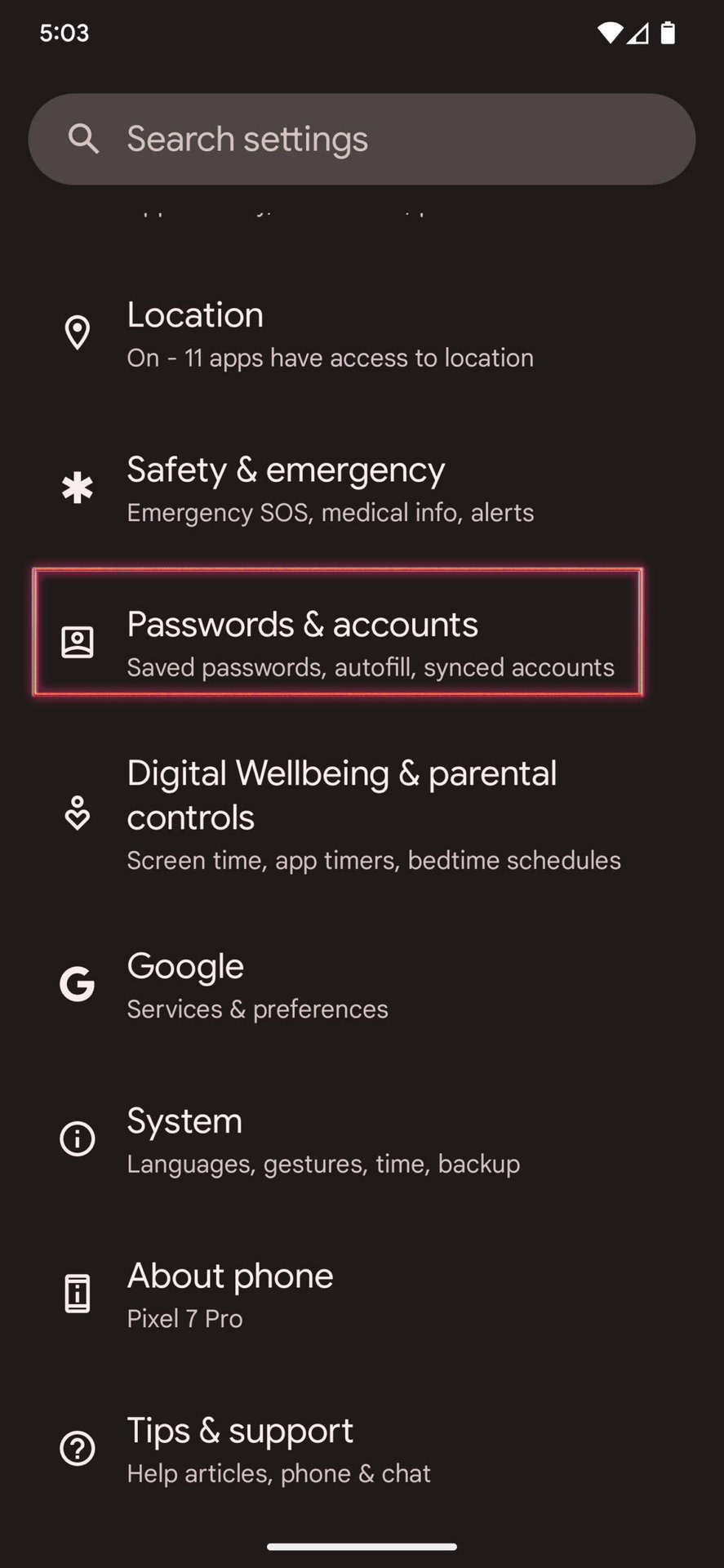This screenshot has height=1568, width=724.
Task: Tap the Search settings field
Action: click(362, 139)
